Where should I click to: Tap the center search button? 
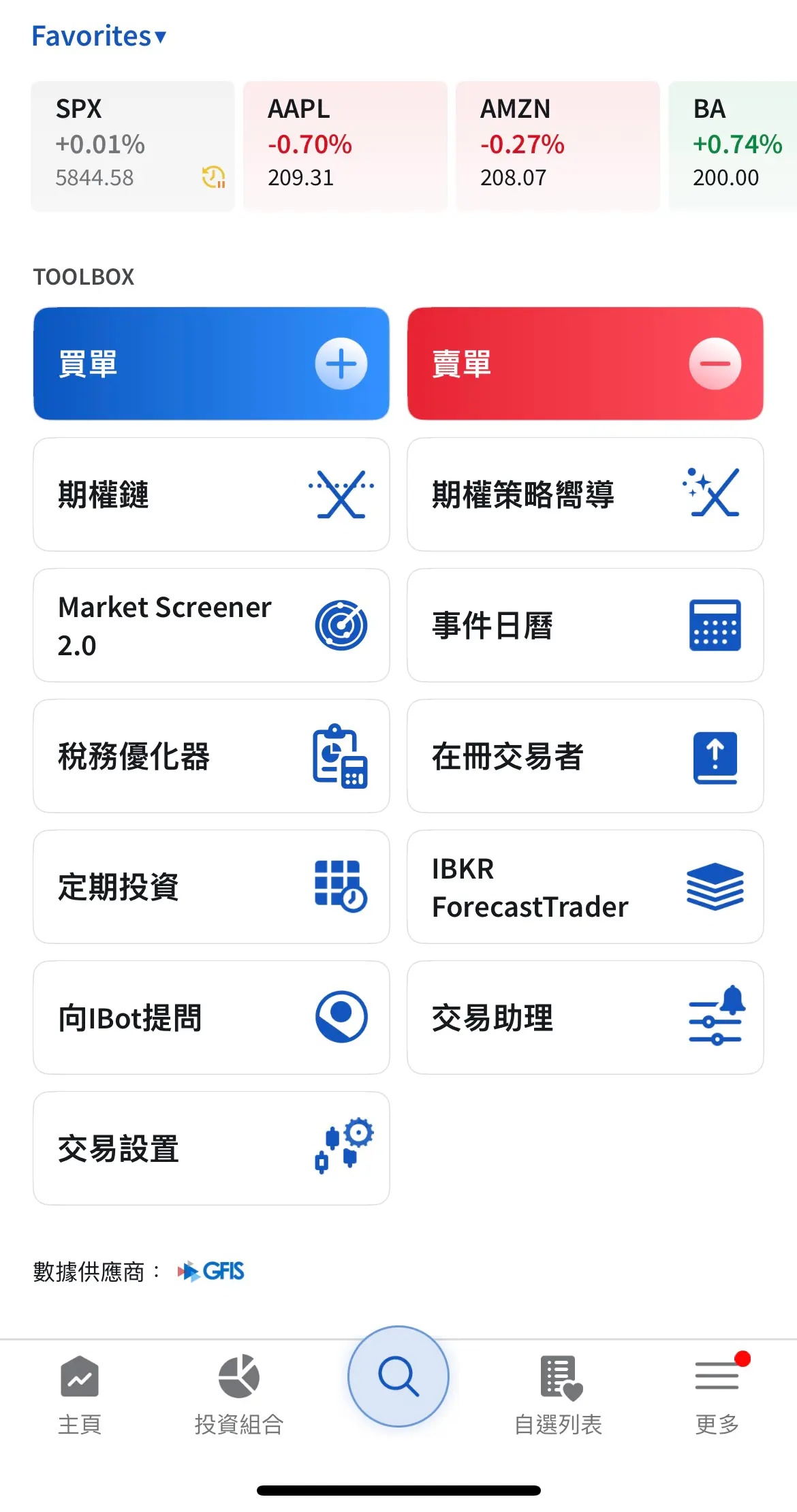(x=398, y=1376)
